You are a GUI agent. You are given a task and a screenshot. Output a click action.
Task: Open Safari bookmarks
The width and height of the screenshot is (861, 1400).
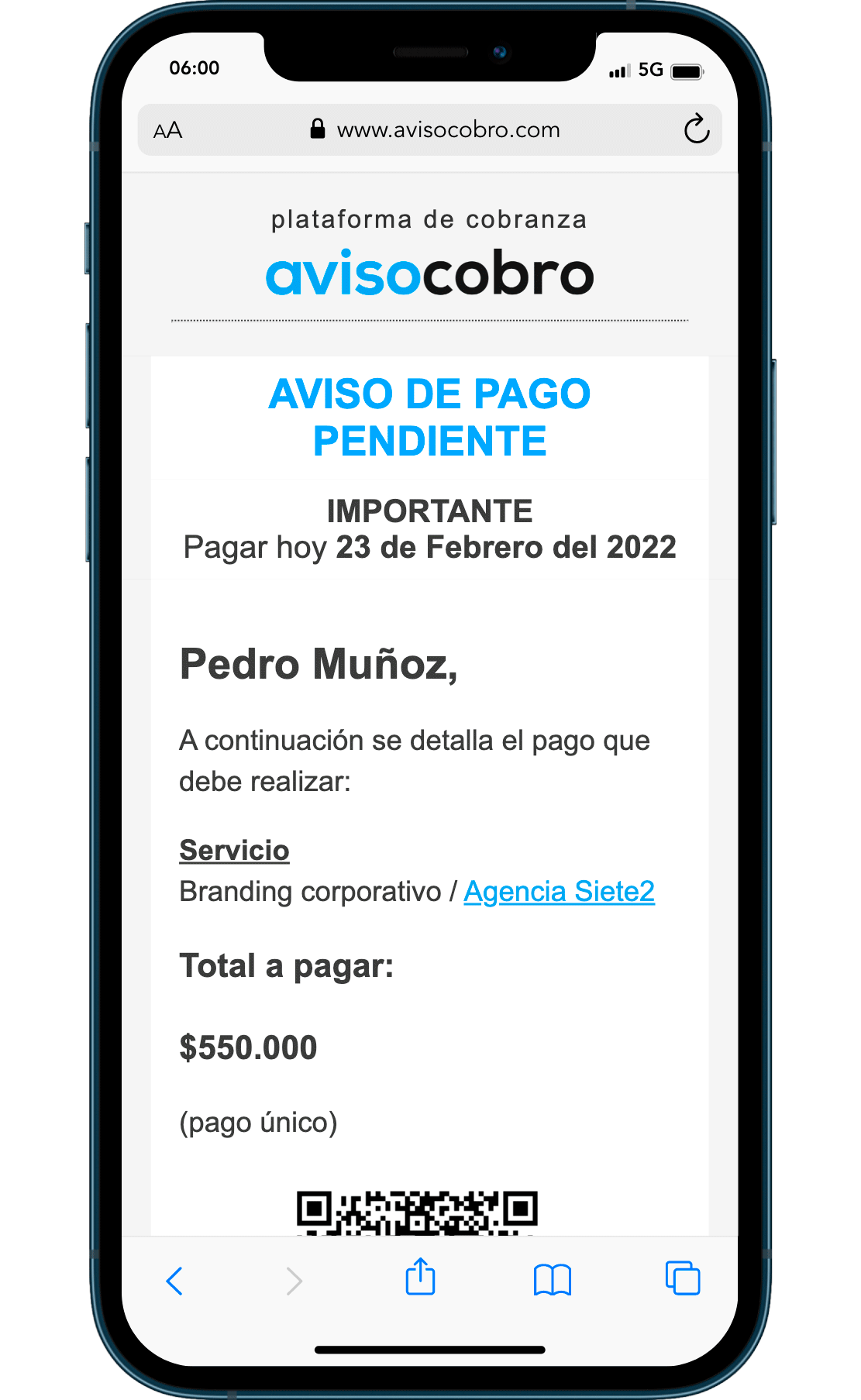[x=552, y=1280]
